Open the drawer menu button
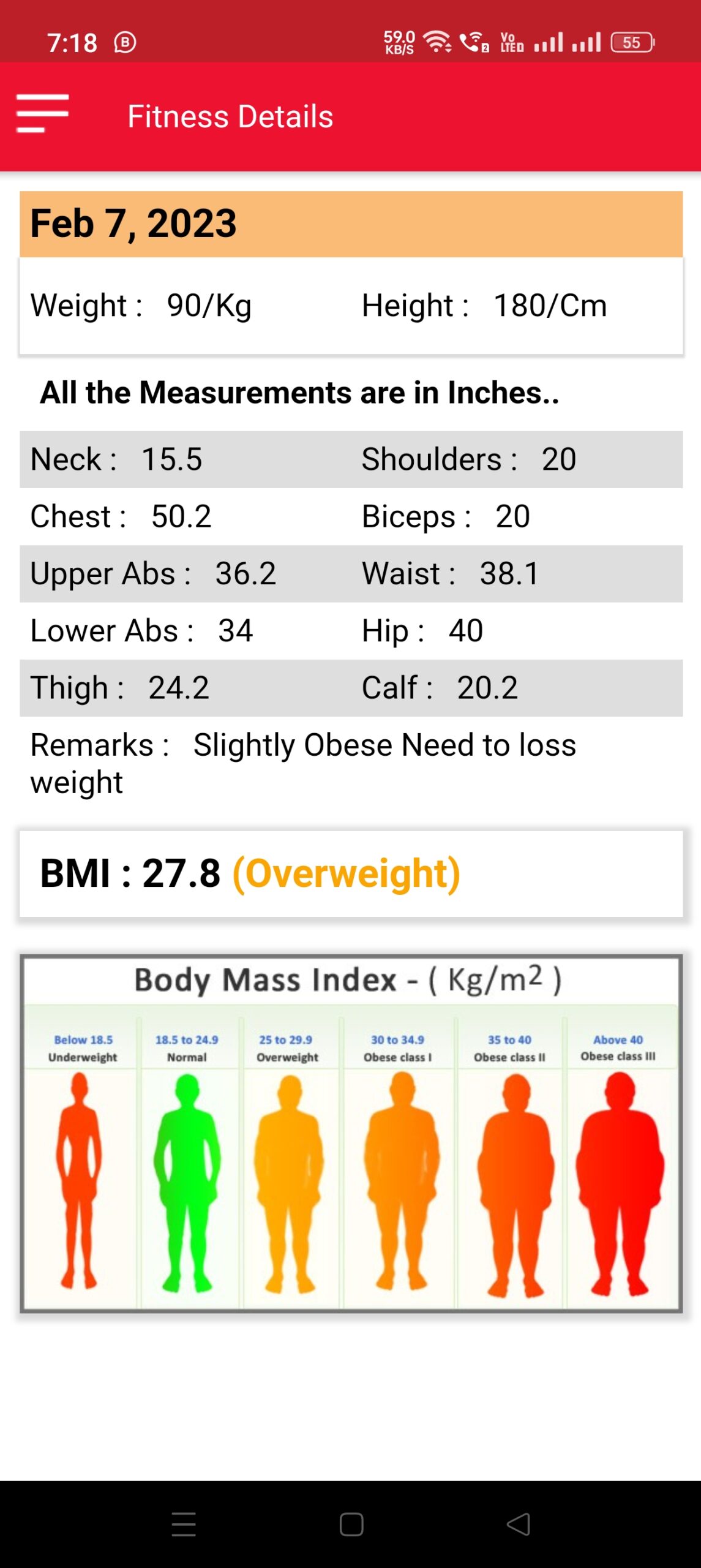Viewport: 701px width, 1568px height. (42, 114)
